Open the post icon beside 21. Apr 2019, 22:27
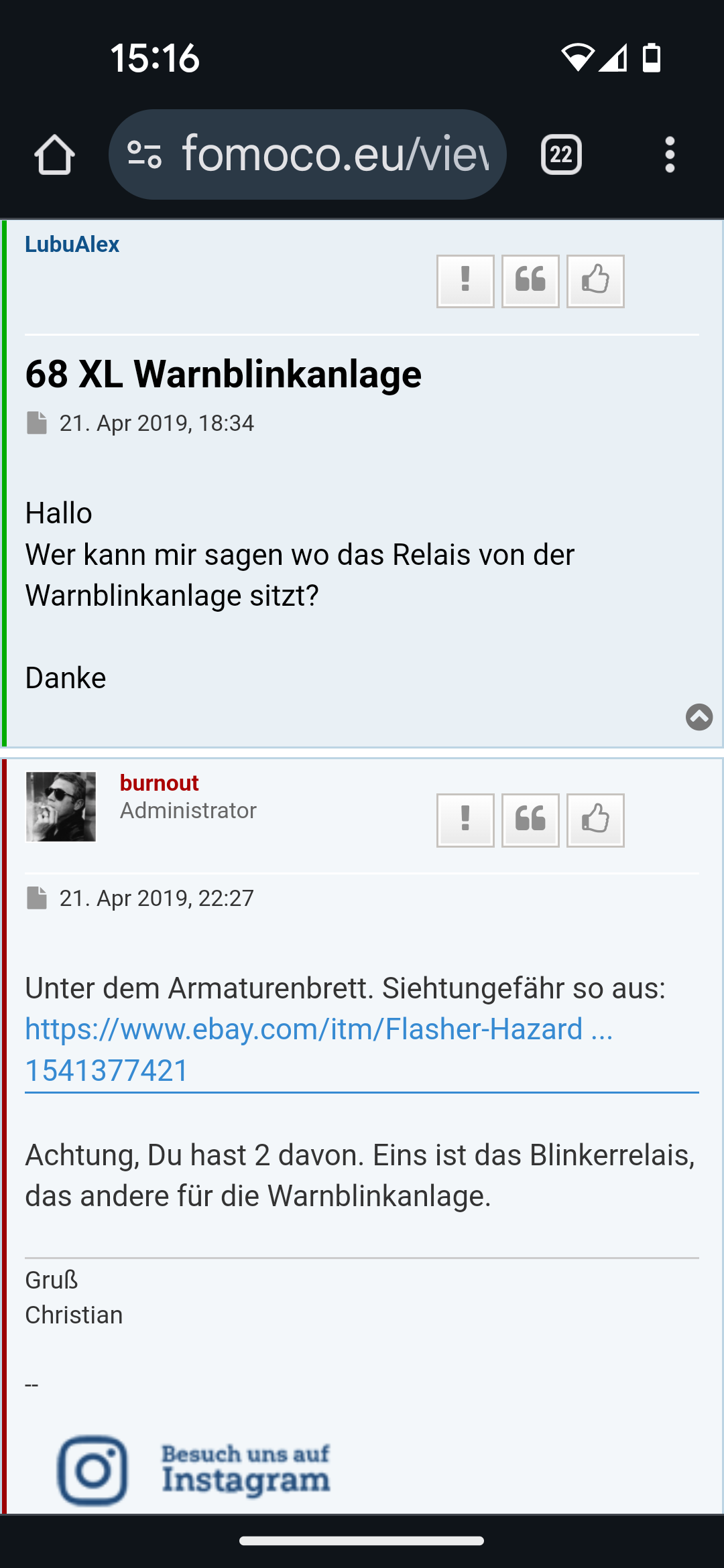 point(37,898)
